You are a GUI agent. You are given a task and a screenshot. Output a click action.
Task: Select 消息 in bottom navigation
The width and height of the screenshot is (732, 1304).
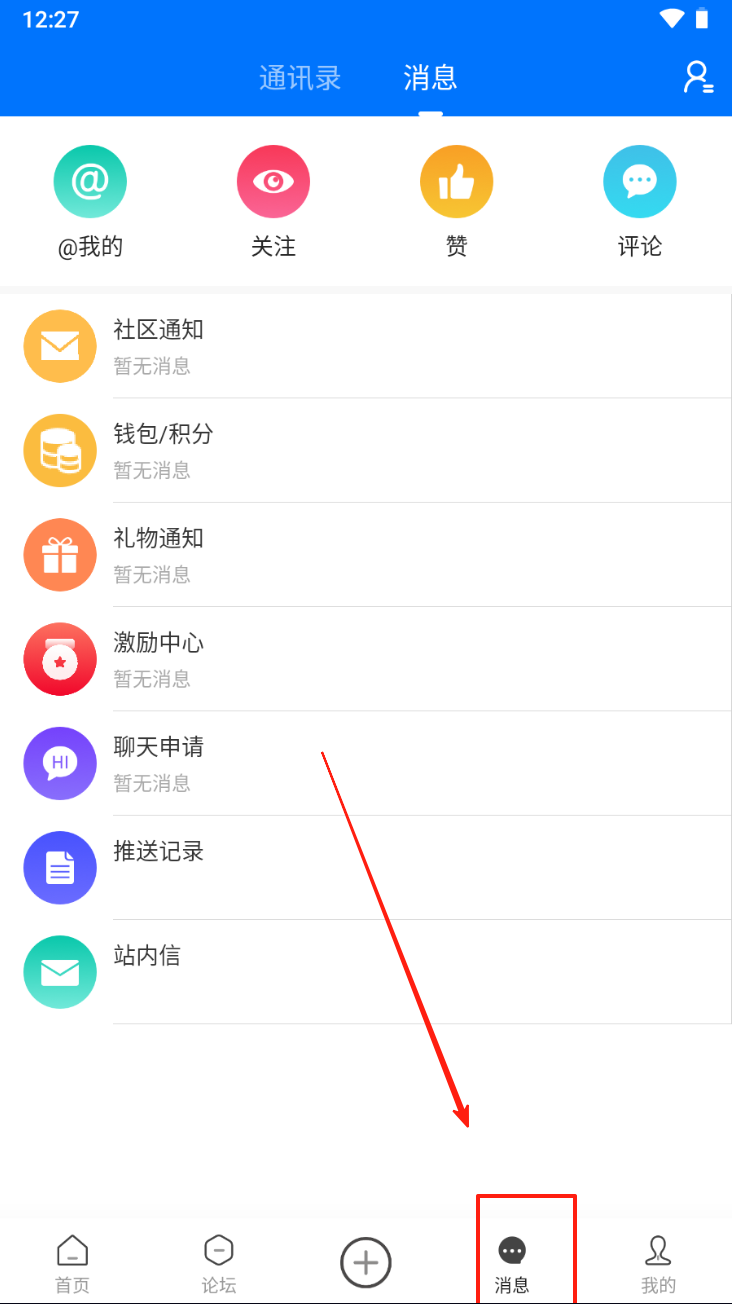(x=512, y=1264)
